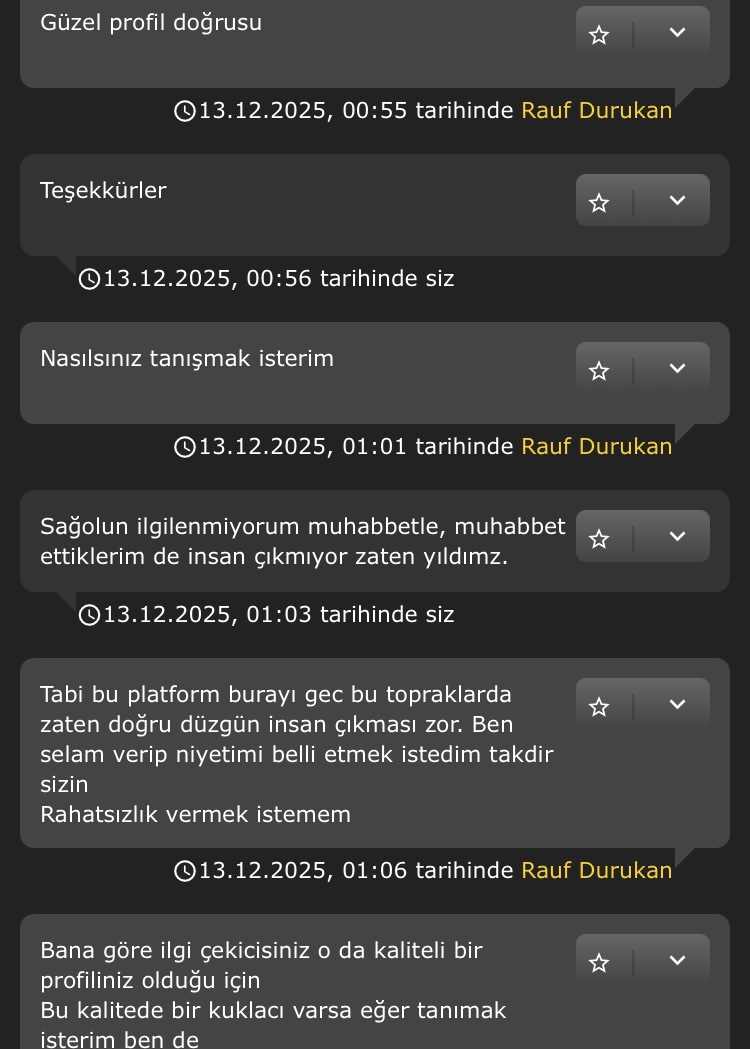The image size is (750, 1049).
Task: Visit Rauf Durukan's profile from the 01:06 message
Action: 596,870
